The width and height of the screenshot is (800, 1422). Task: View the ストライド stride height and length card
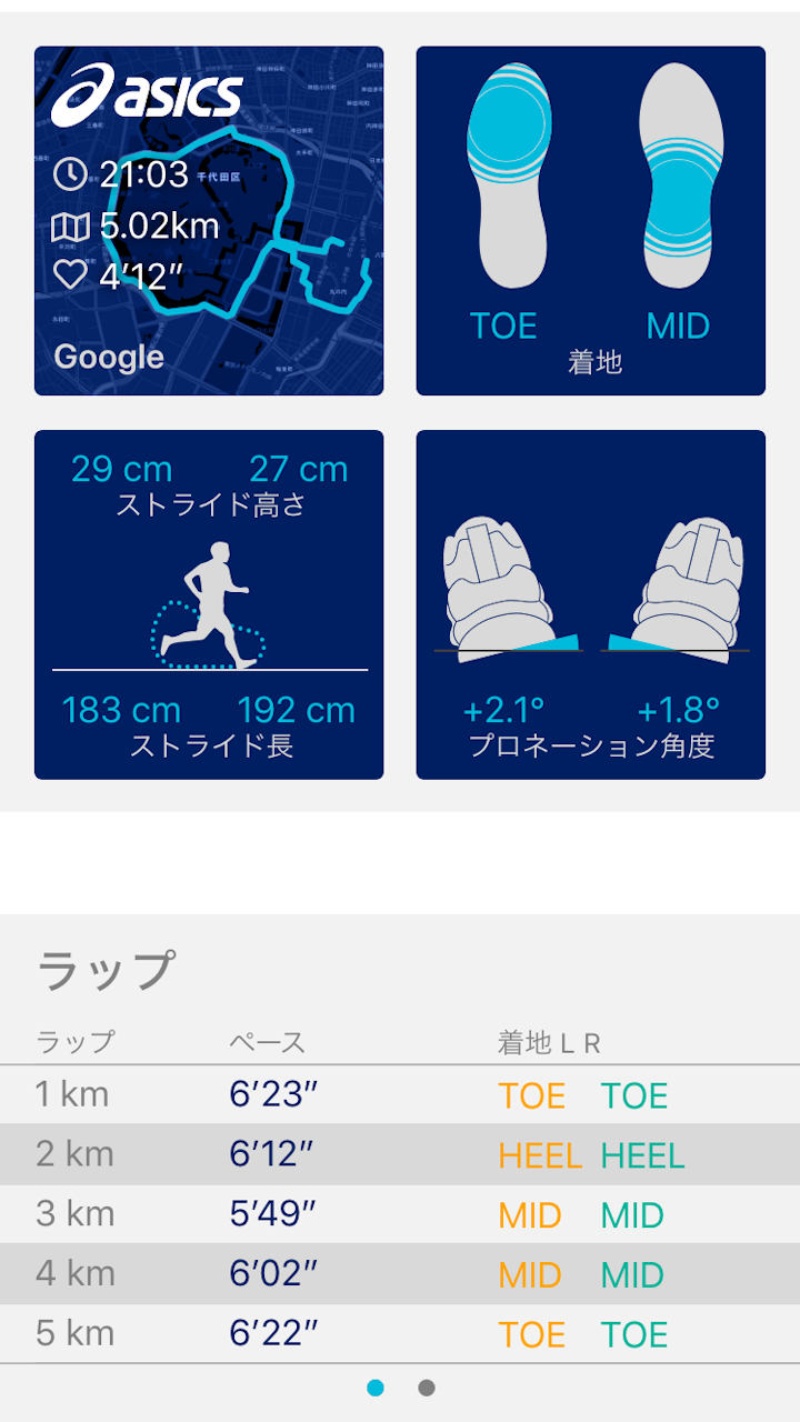(209, 604)
